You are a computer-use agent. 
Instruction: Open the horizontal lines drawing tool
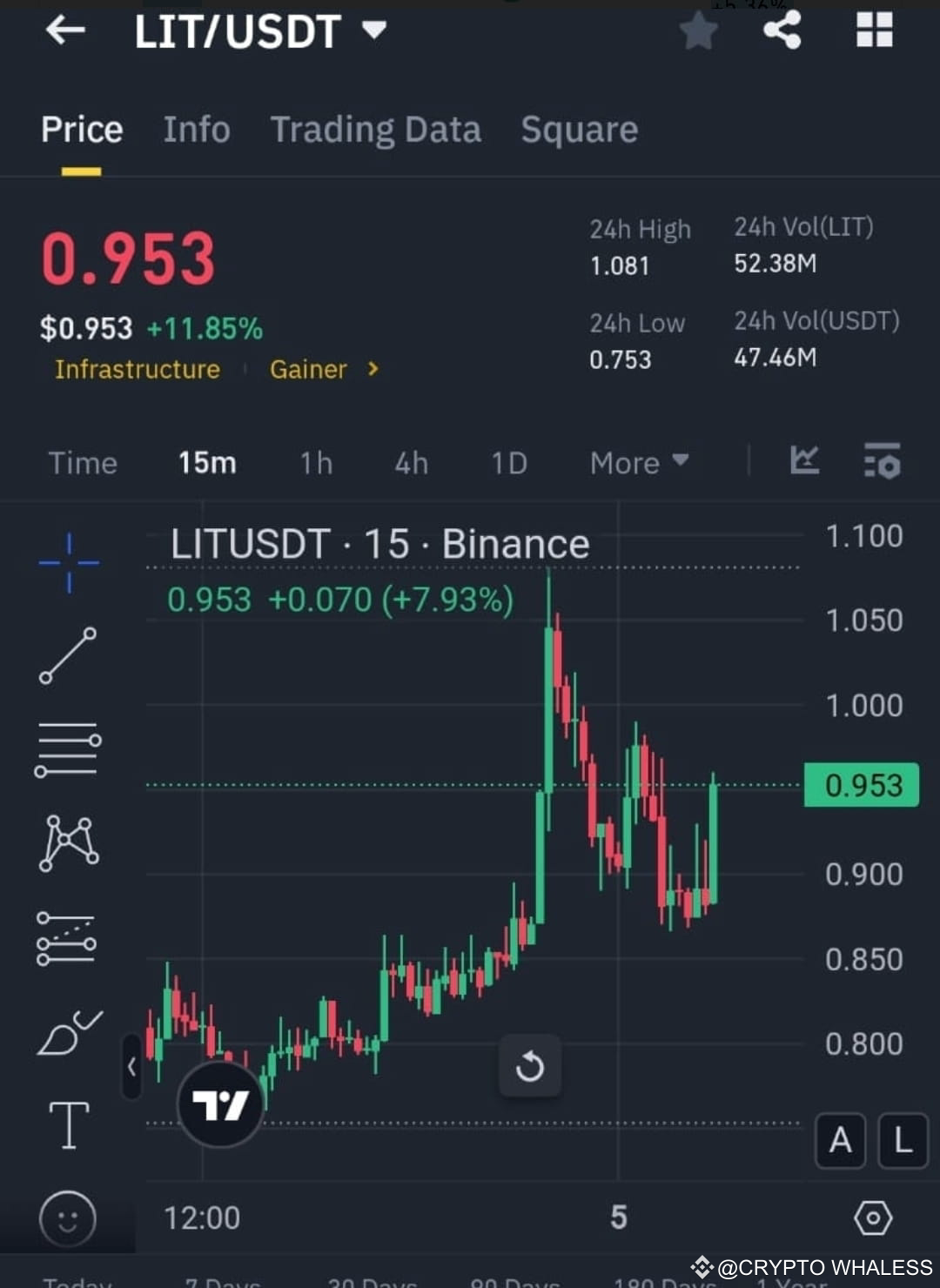click(68, 744)
